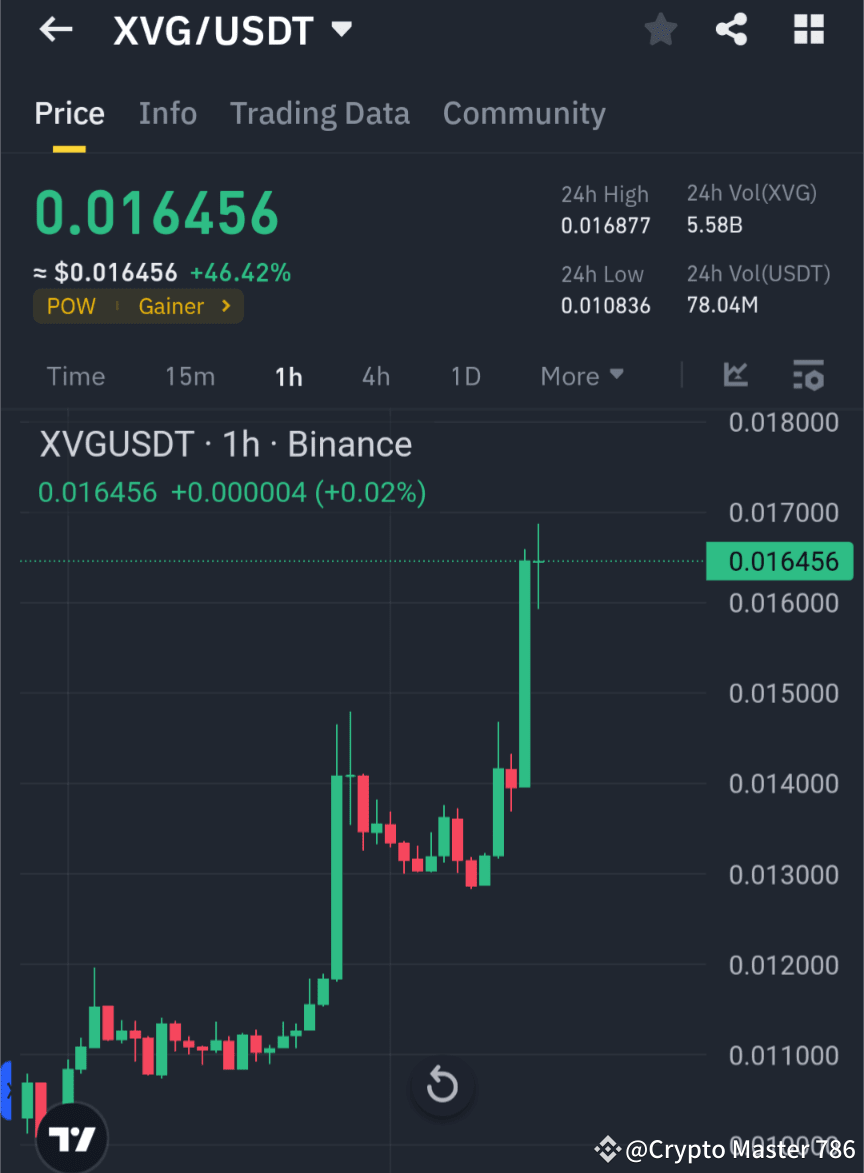The image size is (864, 1173).
Task: Open the grid menu in top right
Action: 808,29
